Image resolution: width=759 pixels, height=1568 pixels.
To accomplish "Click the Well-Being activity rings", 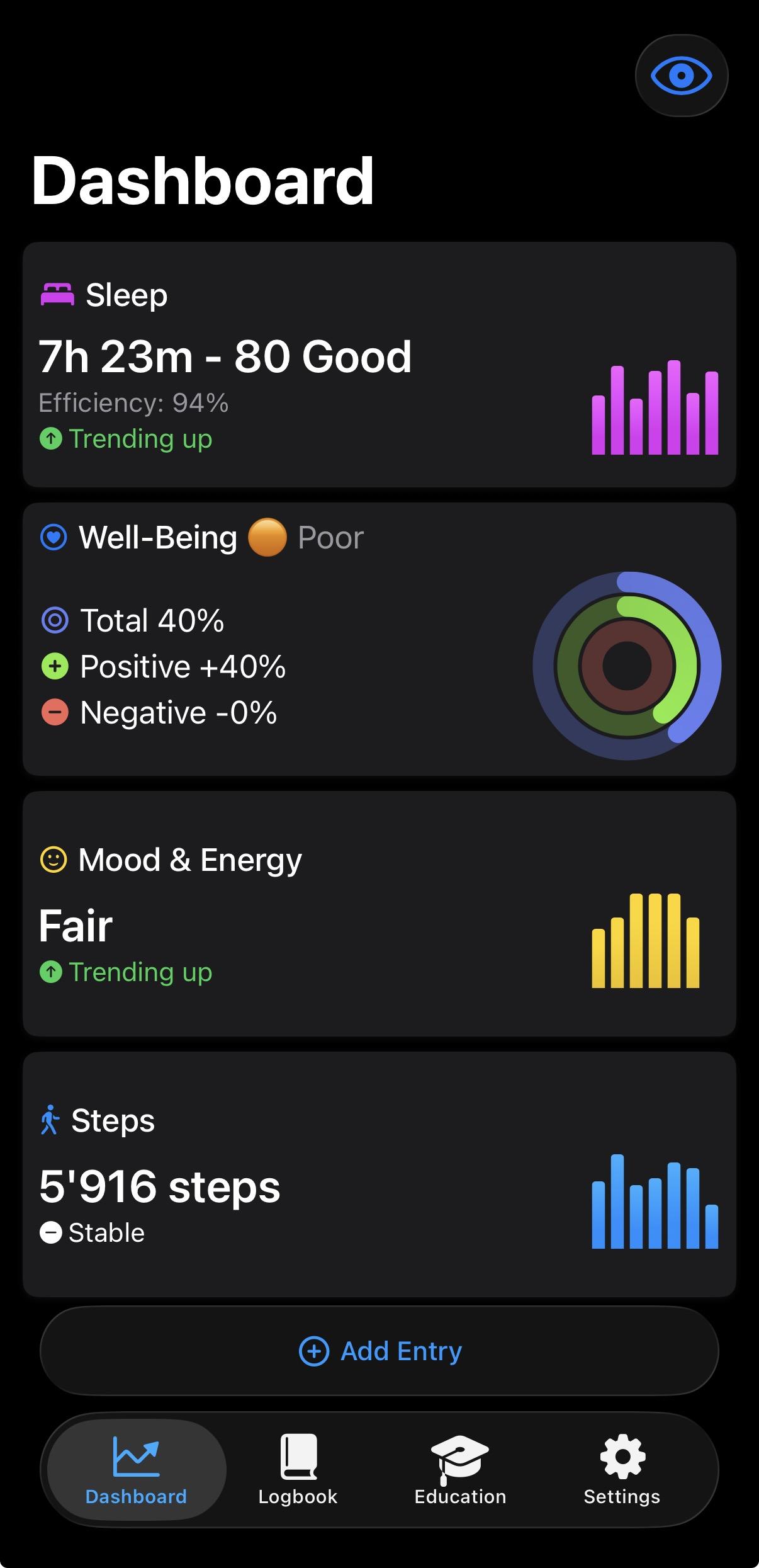I will point(626,666).
